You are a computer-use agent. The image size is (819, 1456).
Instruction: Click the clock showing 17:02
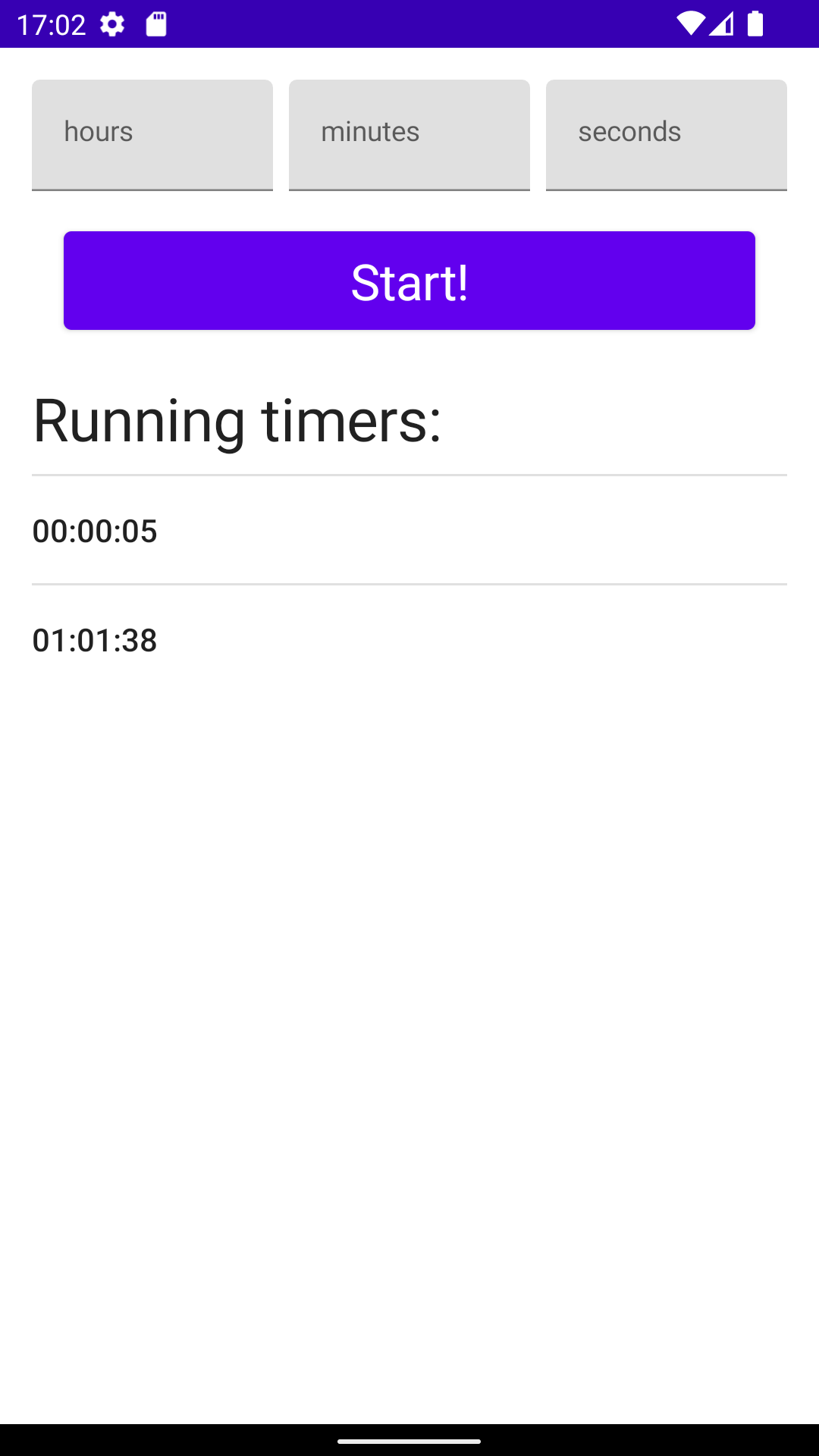(x=53, y=24)
